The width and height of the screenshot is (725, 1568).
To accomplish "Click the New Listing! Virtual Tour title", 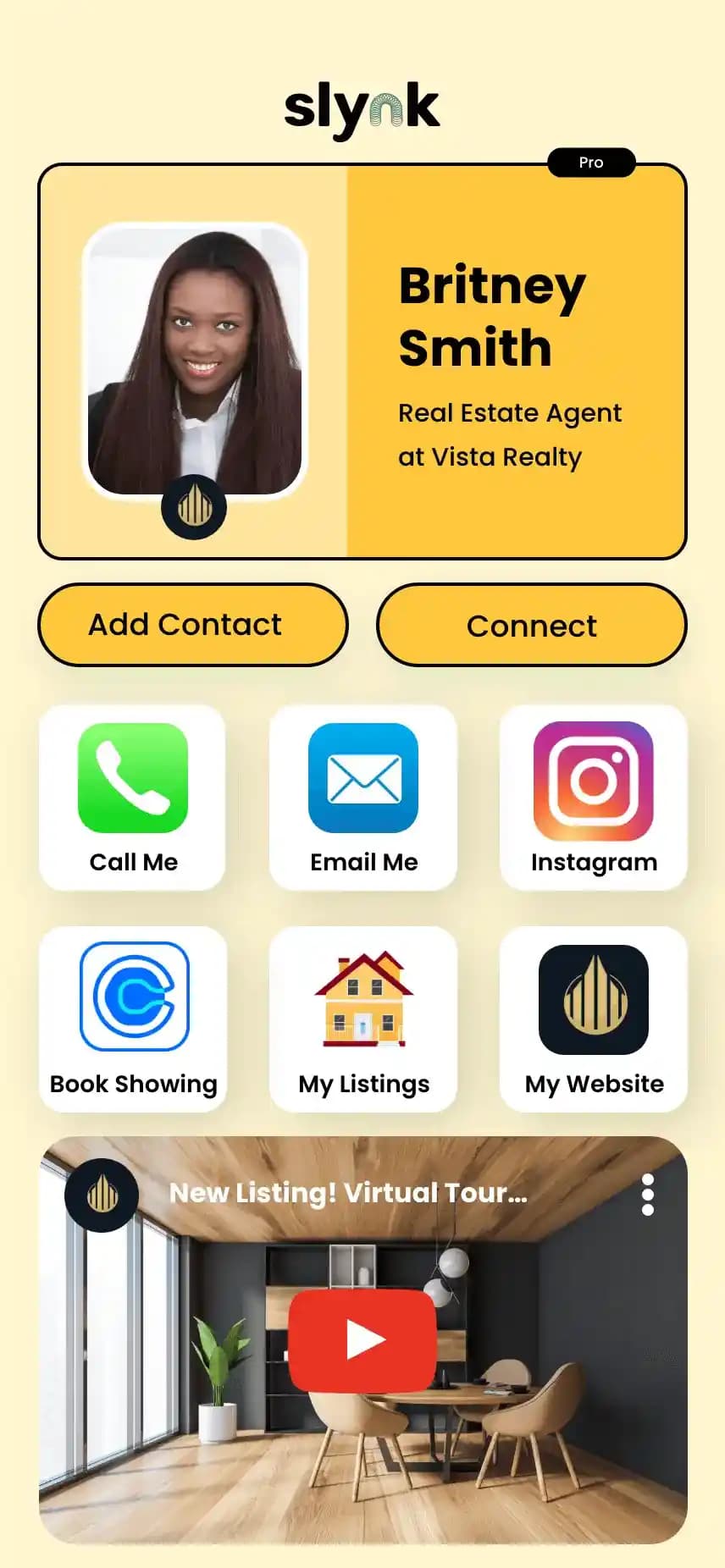I will click(348, 1193).
